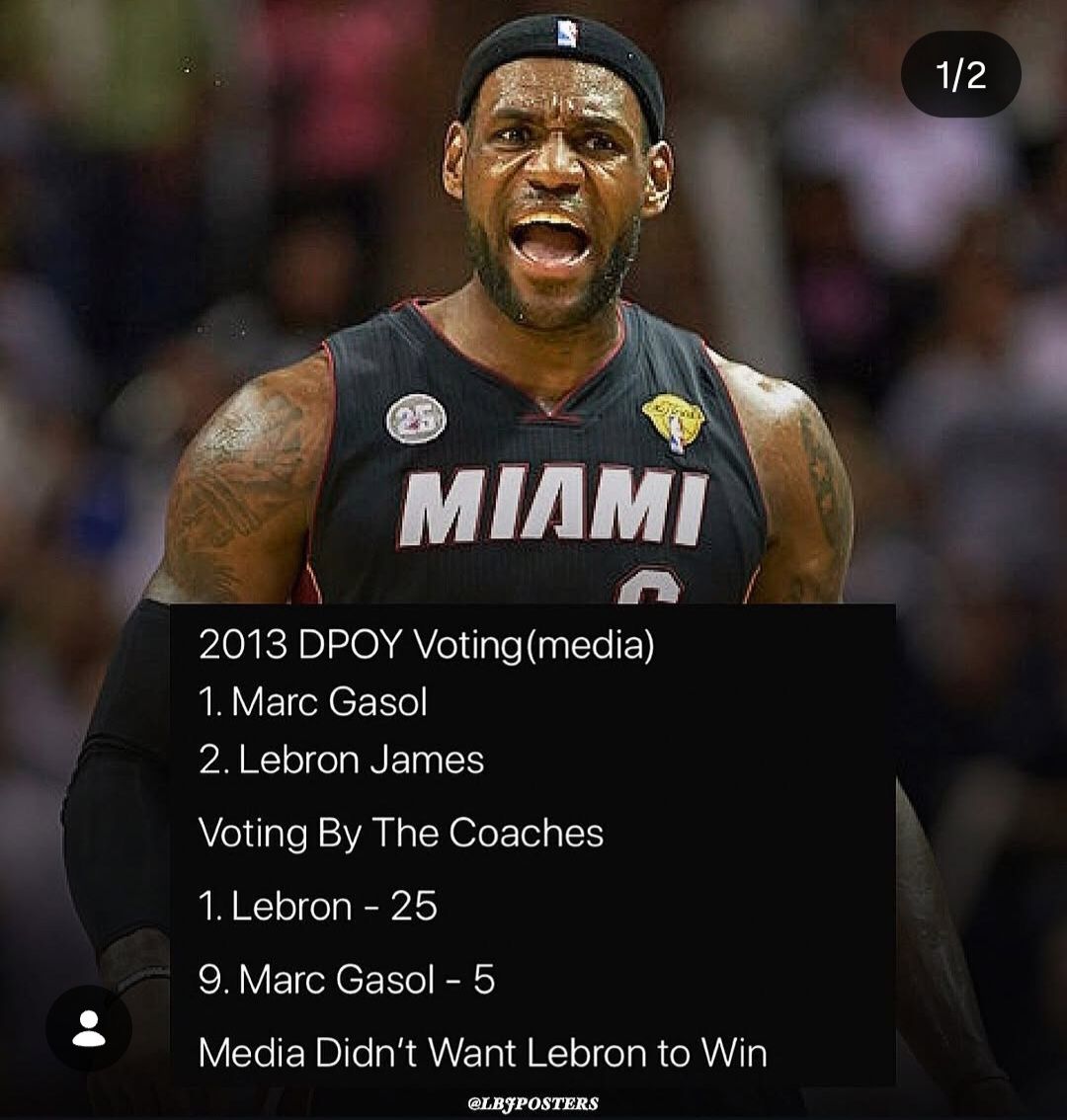Show the tagged people icon
This screenshot has height=1120, width=1067.
click(x=89, y=1027)
